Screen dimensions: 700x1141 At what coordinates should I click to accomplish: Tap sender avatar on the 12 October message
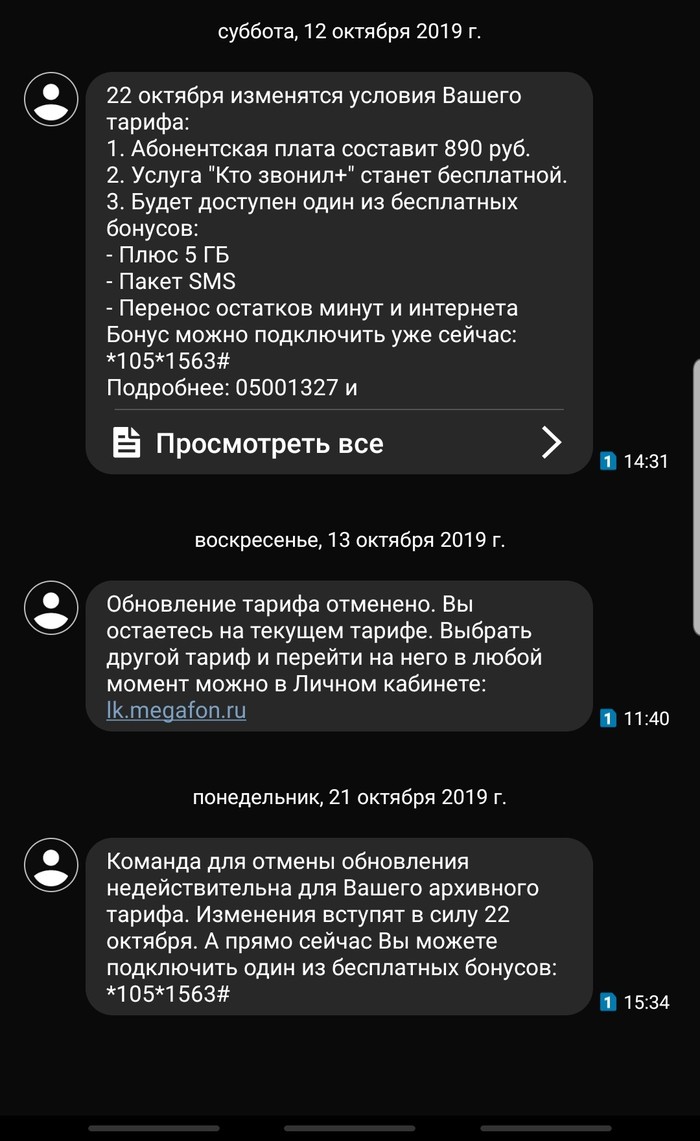coord(51,99)
